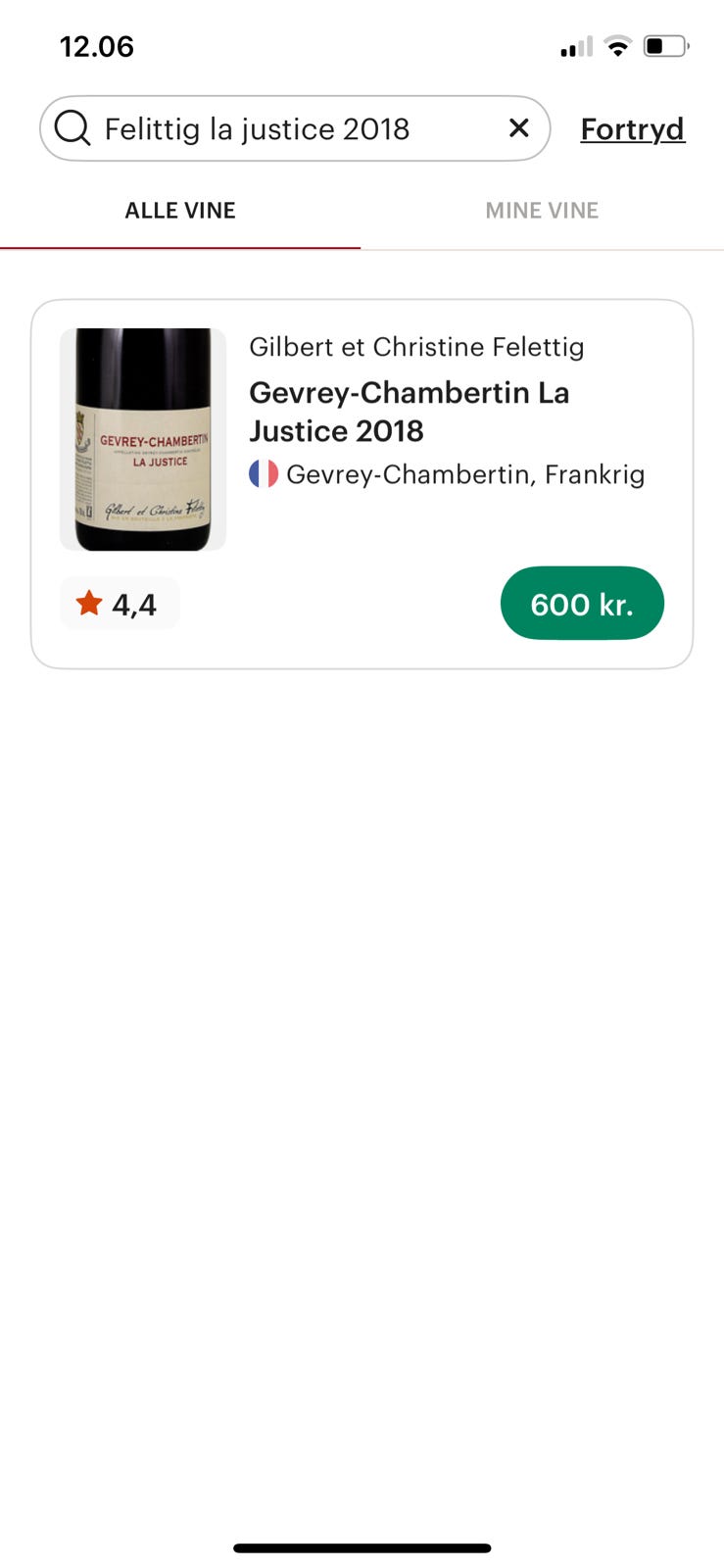Image resolution: width=724 pixels, height=1568 pixels.
Task: Tap the wine bottle thumbnail image
Action: click(x=142, y=438)
